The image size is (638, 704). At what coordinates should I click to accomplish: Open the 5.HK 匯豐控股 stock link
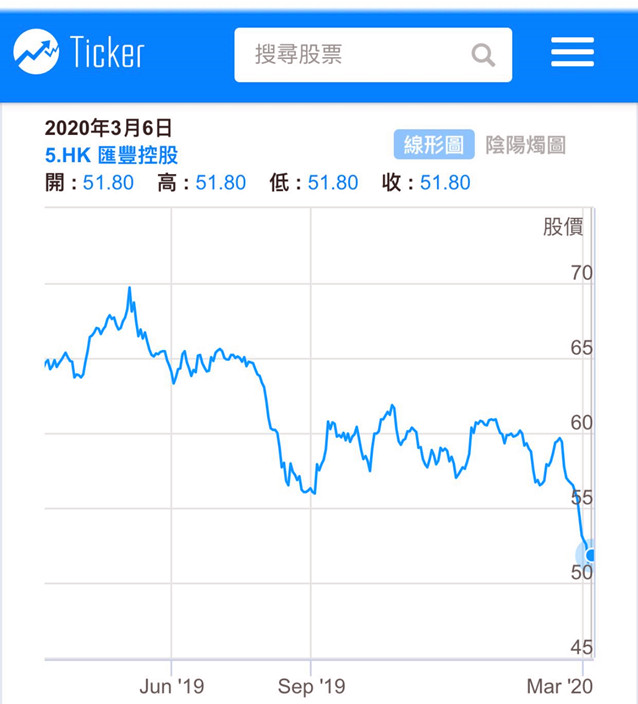click(111, 155)
